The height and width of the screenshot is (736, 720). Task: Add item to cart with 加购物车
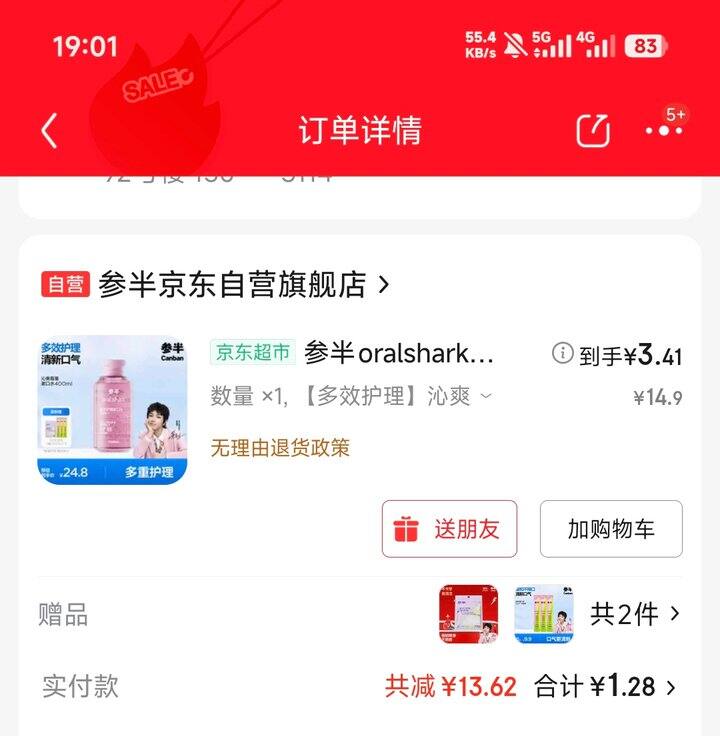[x=611, y=529]
